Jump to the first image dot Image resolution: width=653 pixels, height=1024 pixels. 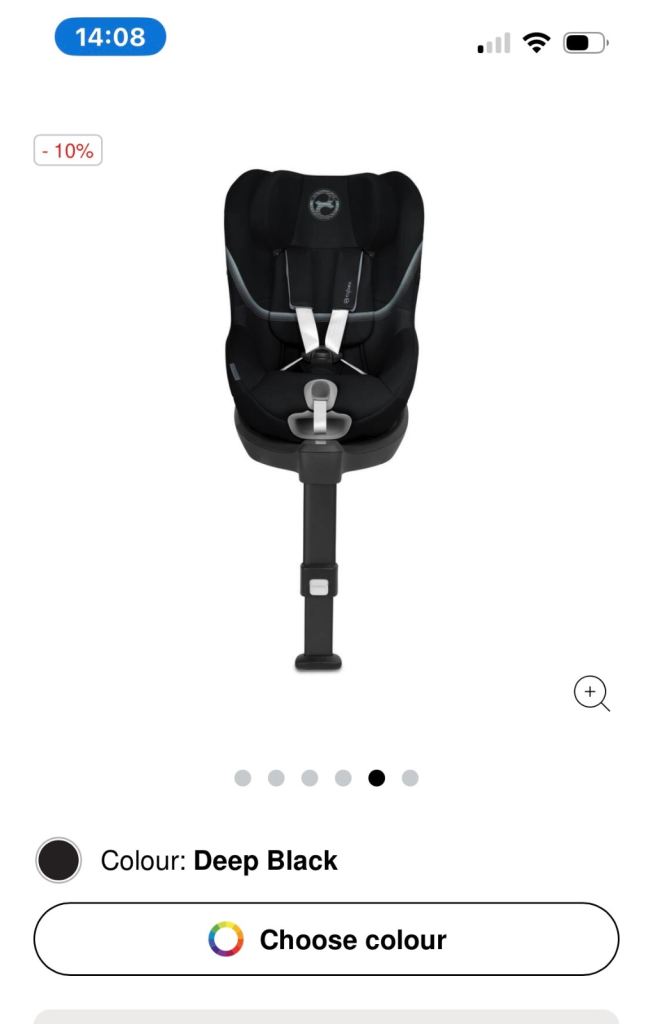pos(243,778)
